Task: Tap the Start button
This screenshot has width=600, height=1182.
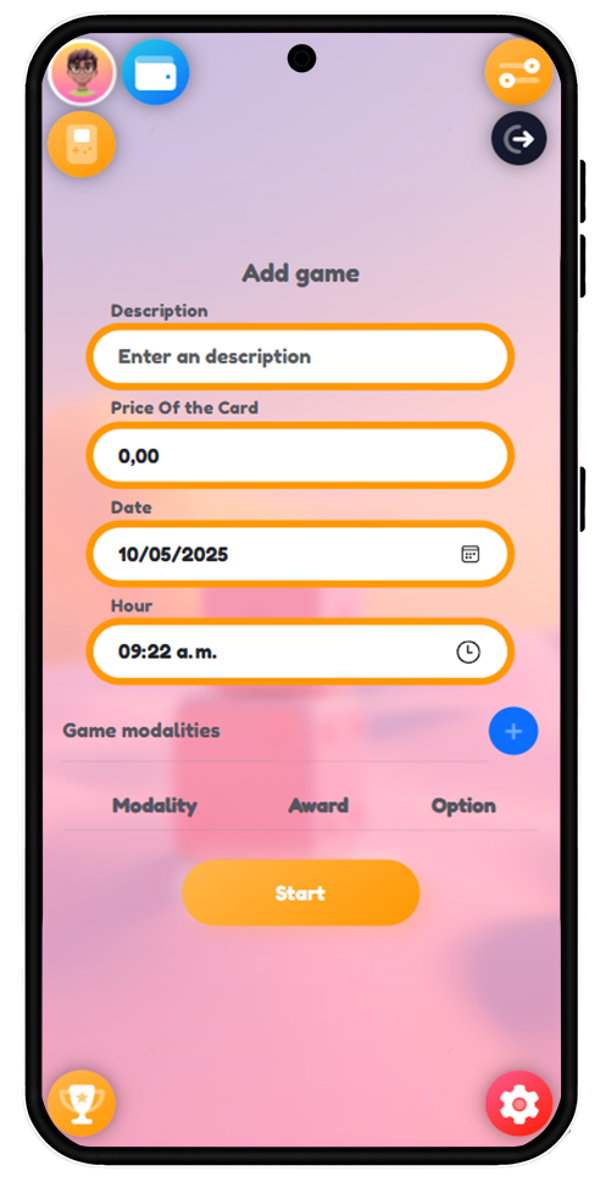Action: 300,893
